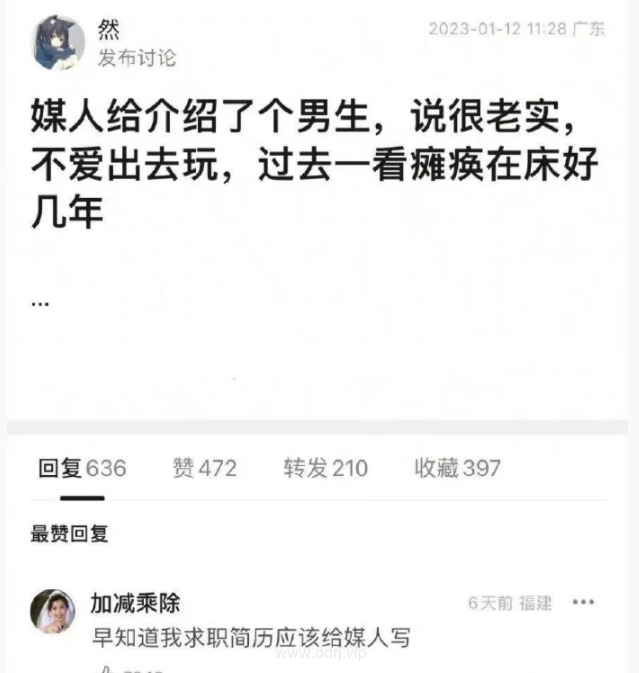Open overflow menu on 加减乘除's reply
The height and width of the screenshot is (673, 639).
coord(582,603)
